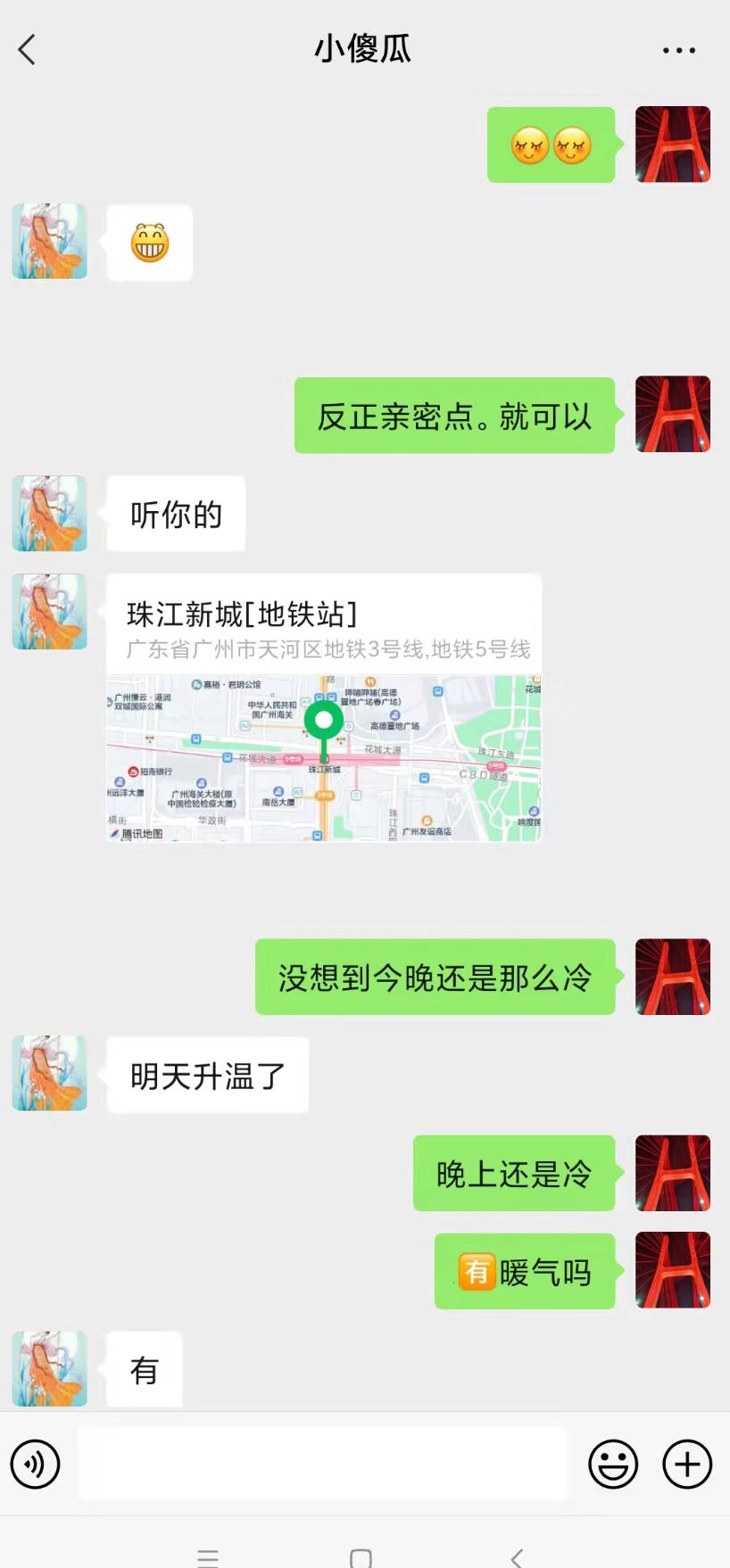Switch to voice message input
This screenshot has width=730, height=1568.
[x=35, y=1464]
